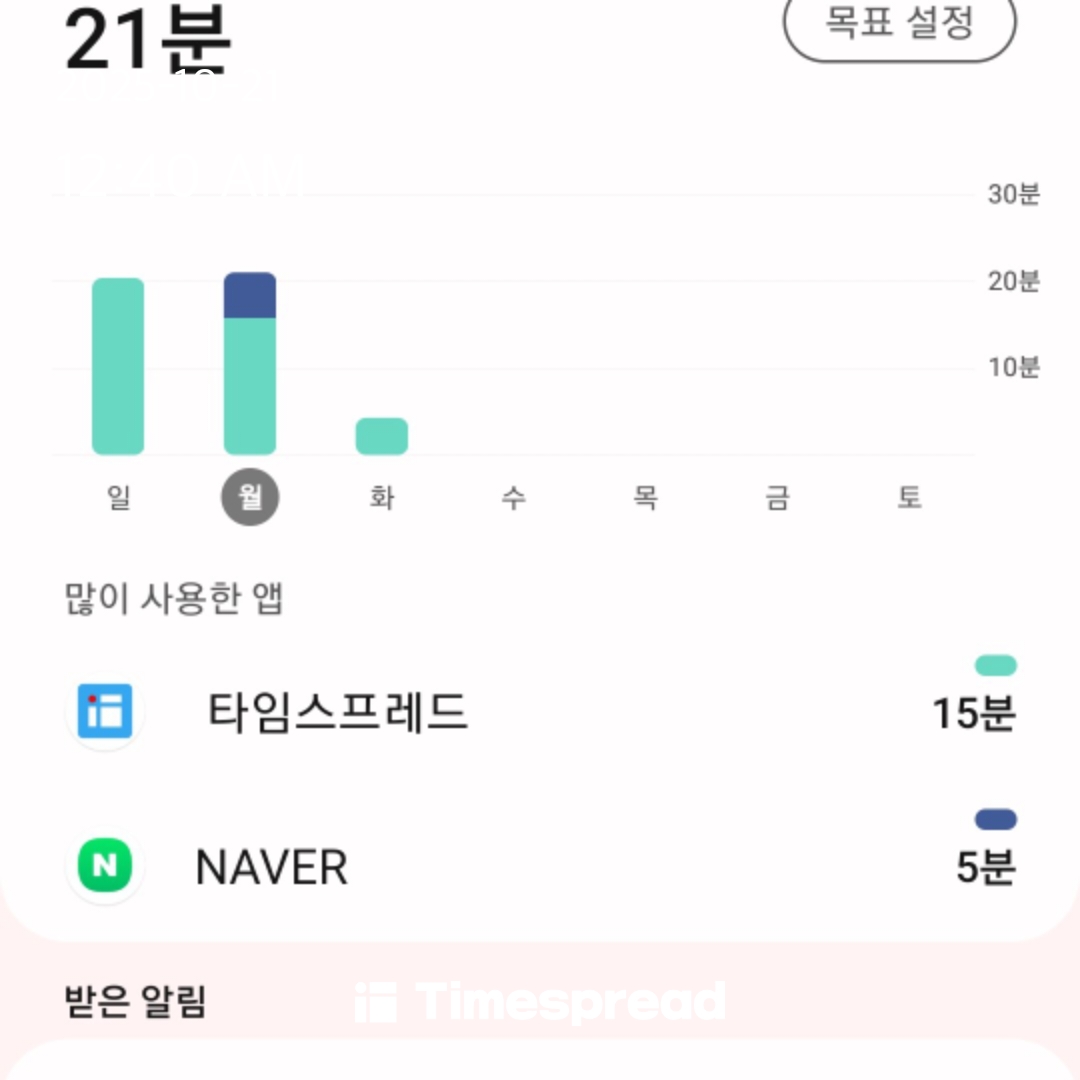
Task: Open the 목표 설정 goal button
Action: tap(899, 24)
